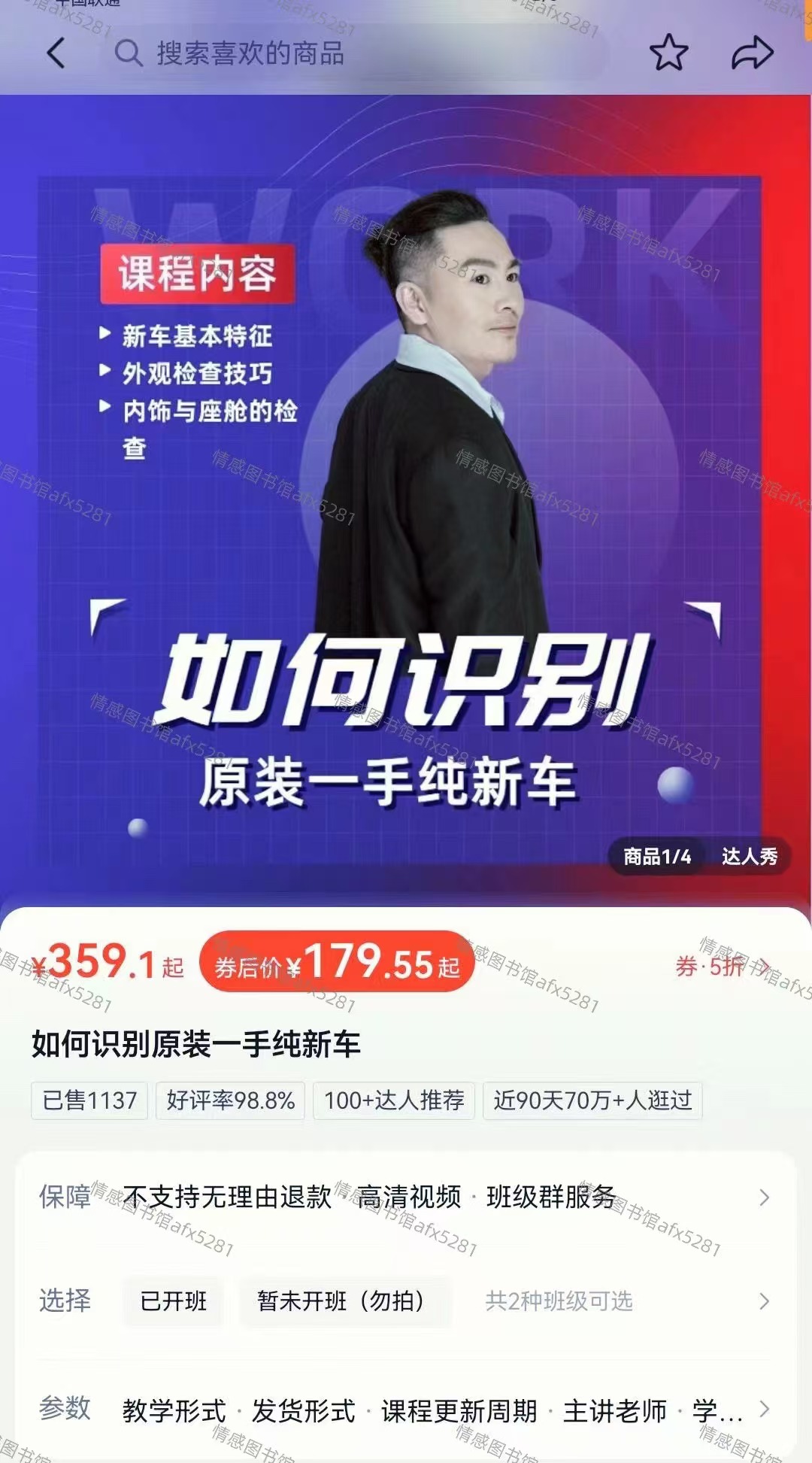Screen dimensions: 812x1463
Task: Open the 参数 parameters row
Action: (x=406, y=1410)
